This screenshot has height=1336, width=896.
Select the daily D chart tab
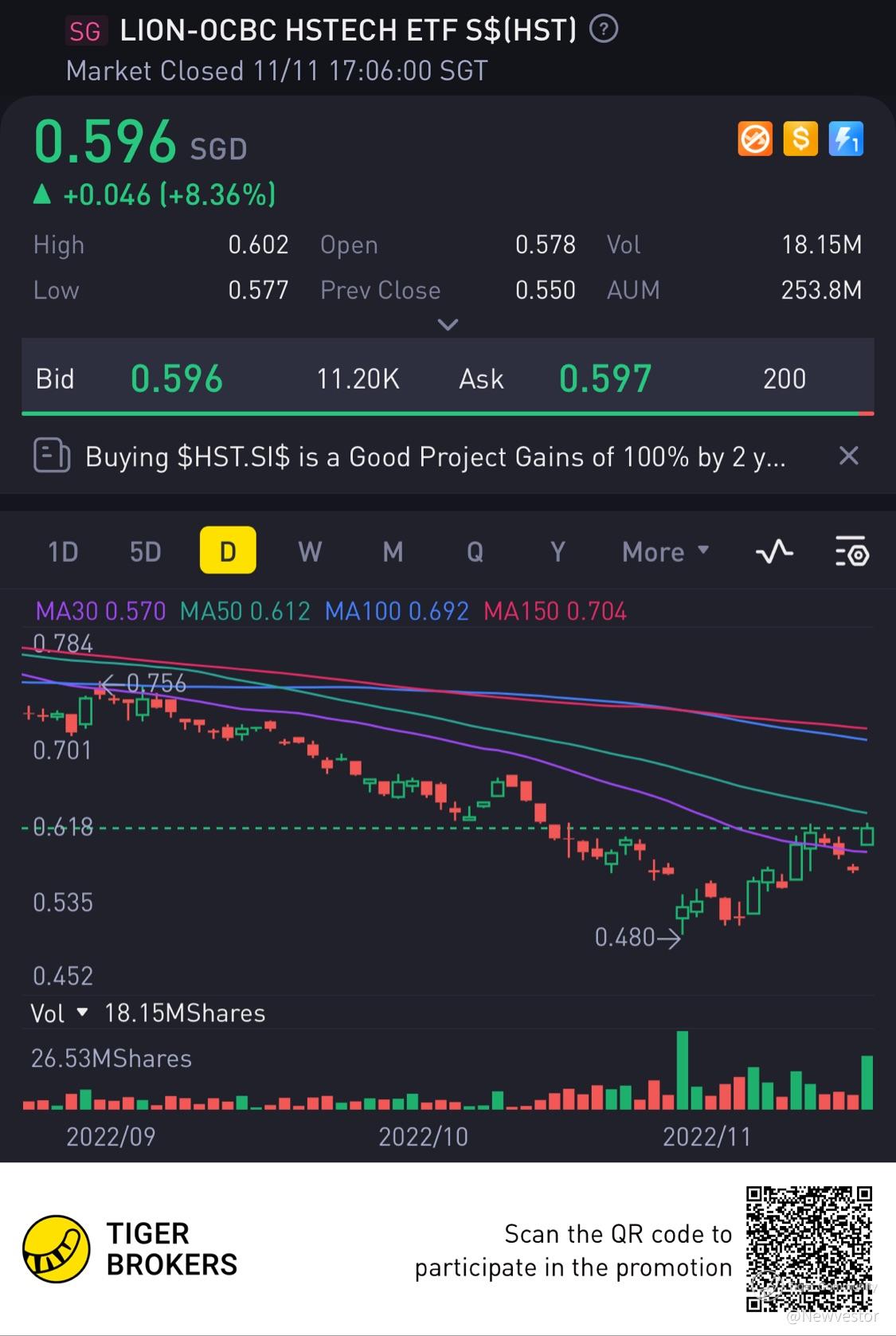tap(228, 550)
